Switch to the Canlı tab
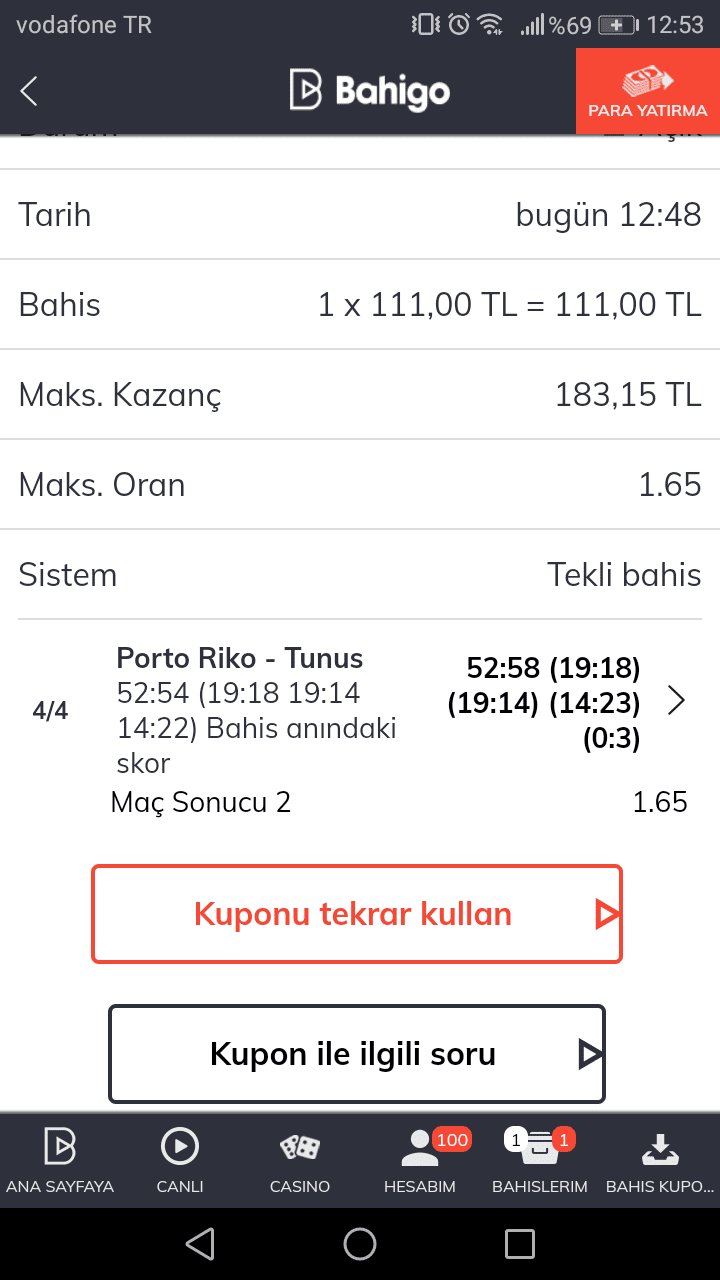The width and height of the screenshot is (720, 1280). 180,1160
